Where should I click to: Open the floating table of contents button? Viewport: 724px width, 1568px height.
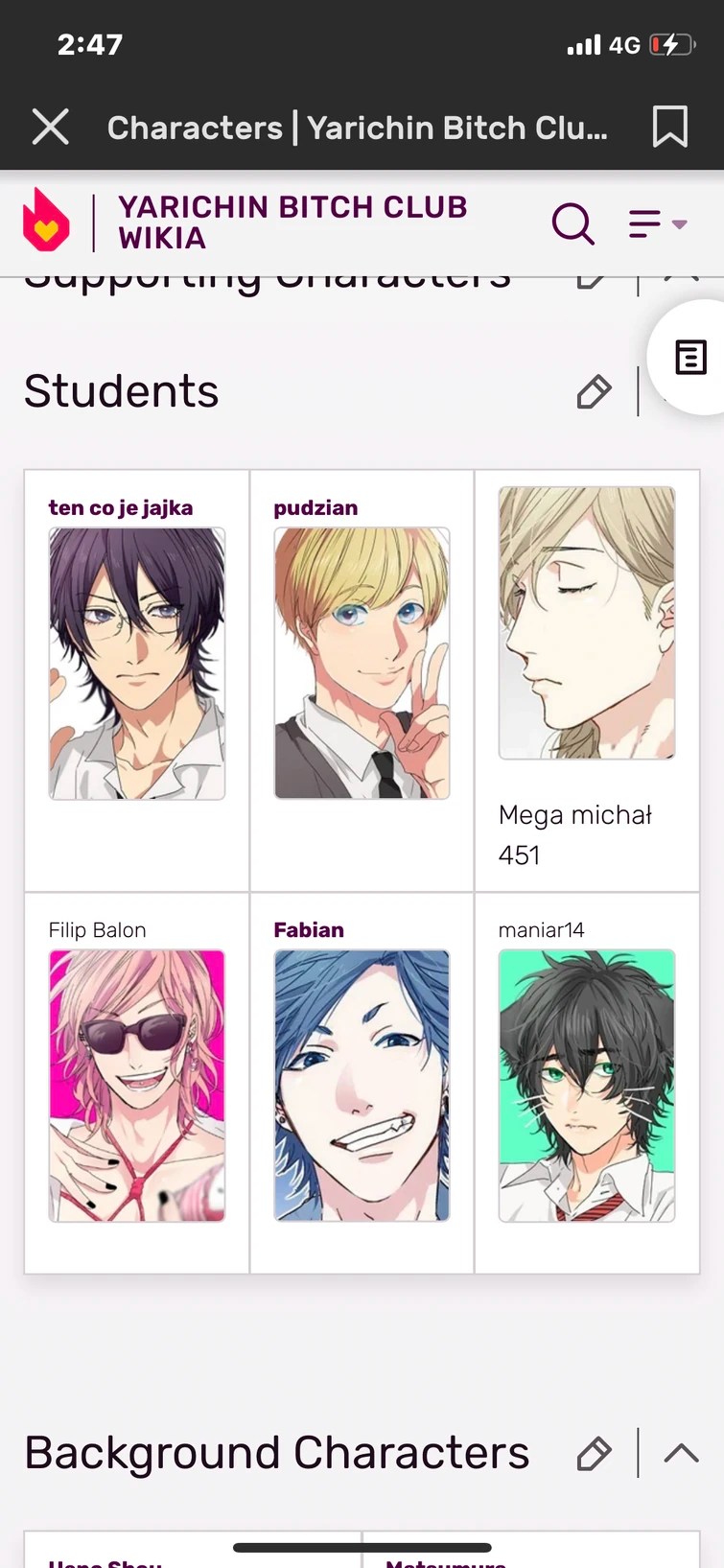point(689,358)
